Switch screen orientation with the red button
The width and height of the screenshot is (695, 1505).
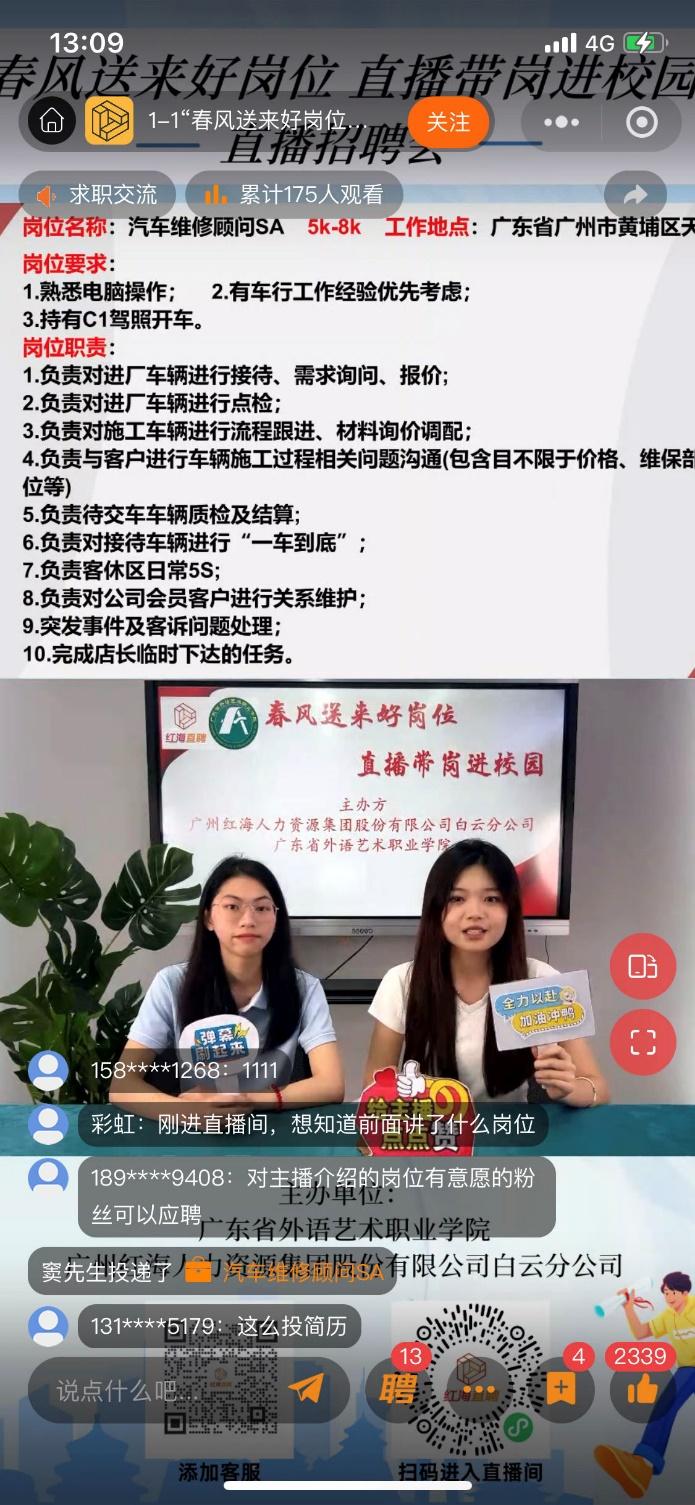[642, 966]
